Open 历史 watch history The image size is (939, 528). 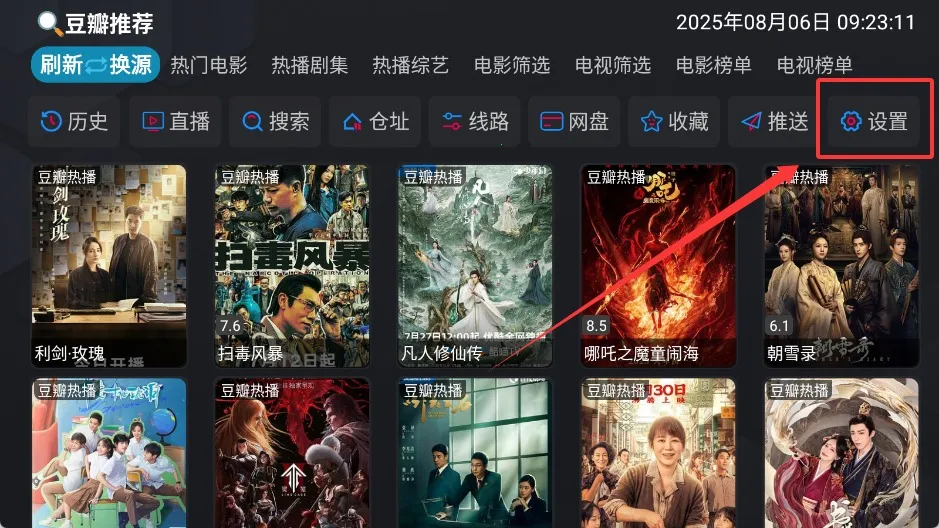pos(74,122)
